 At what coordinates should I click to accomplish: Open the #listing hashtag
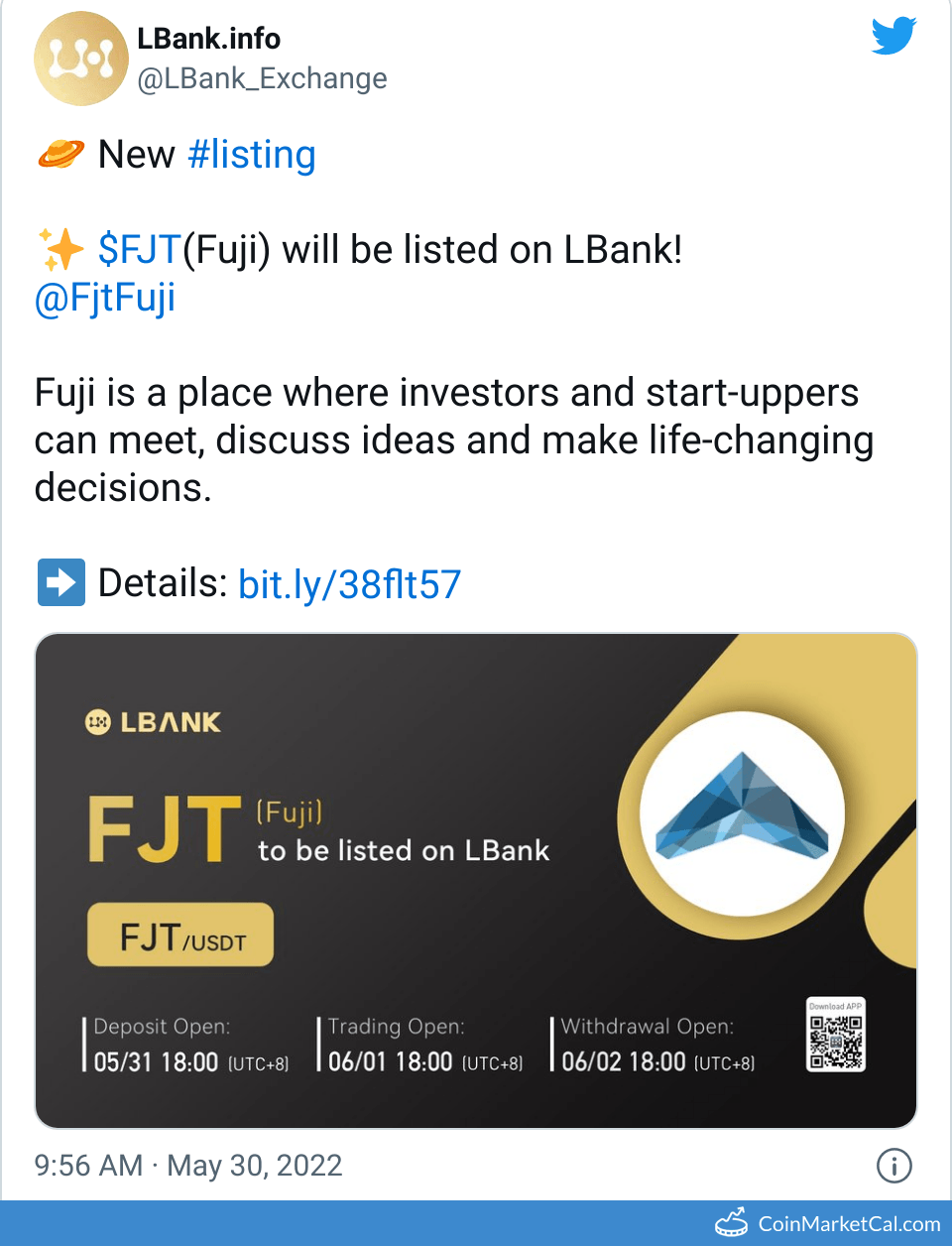(x=251, y=155)
